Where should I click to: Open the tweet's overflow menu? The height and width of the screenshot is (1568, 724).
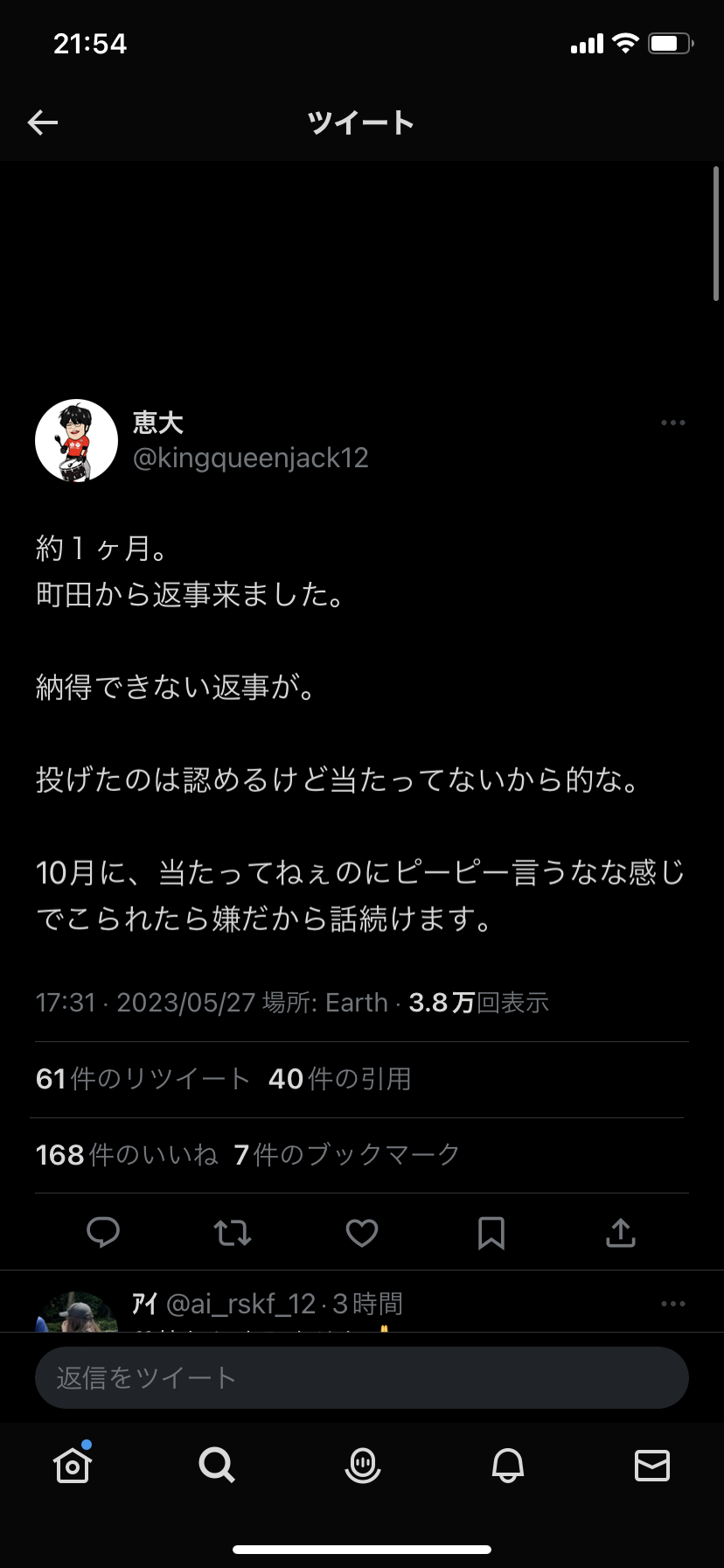click(672, 423)
